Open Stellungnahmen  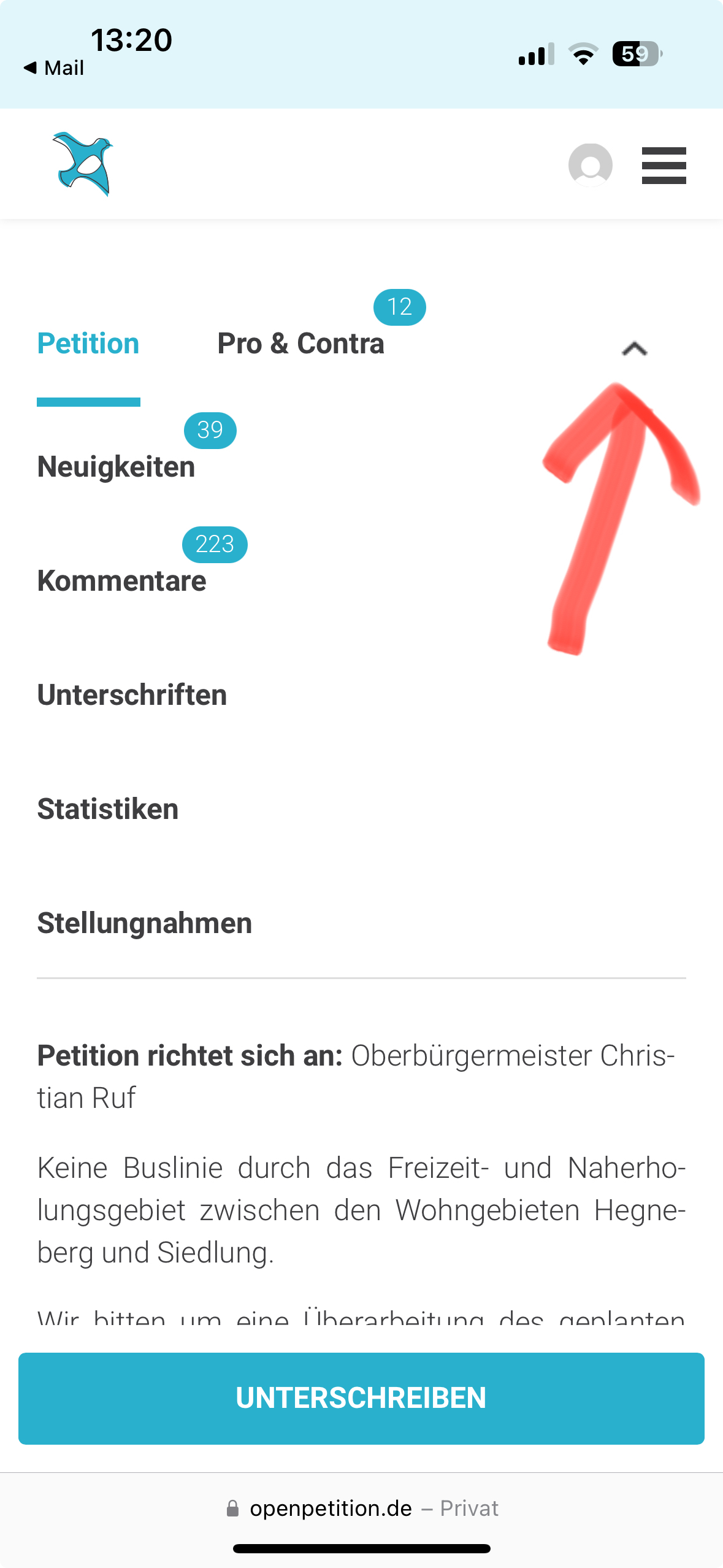145,923
